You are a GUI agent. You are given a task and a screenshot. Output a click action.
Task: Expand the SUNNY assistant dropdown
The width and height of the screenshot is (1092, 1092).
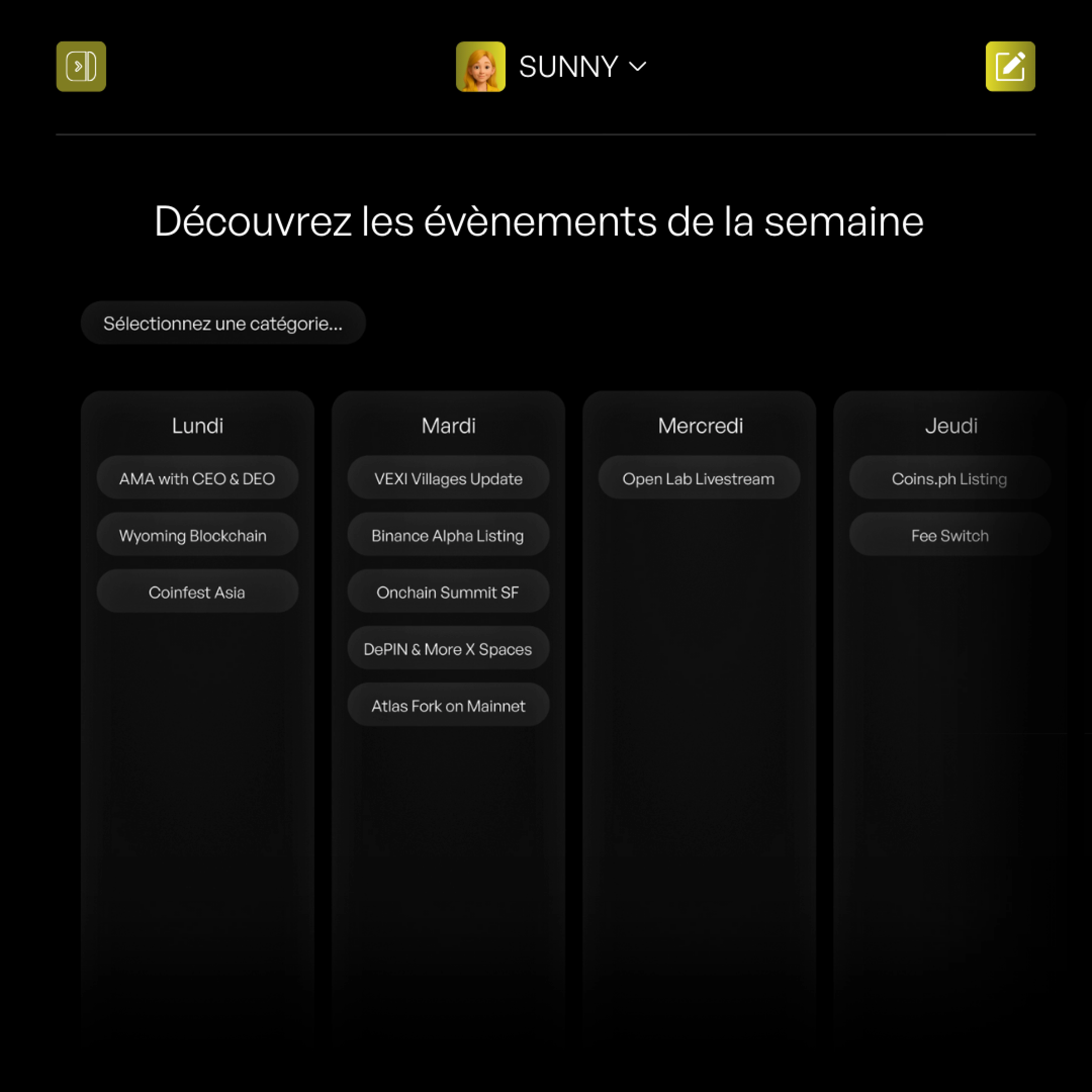[x=582, y=67]
